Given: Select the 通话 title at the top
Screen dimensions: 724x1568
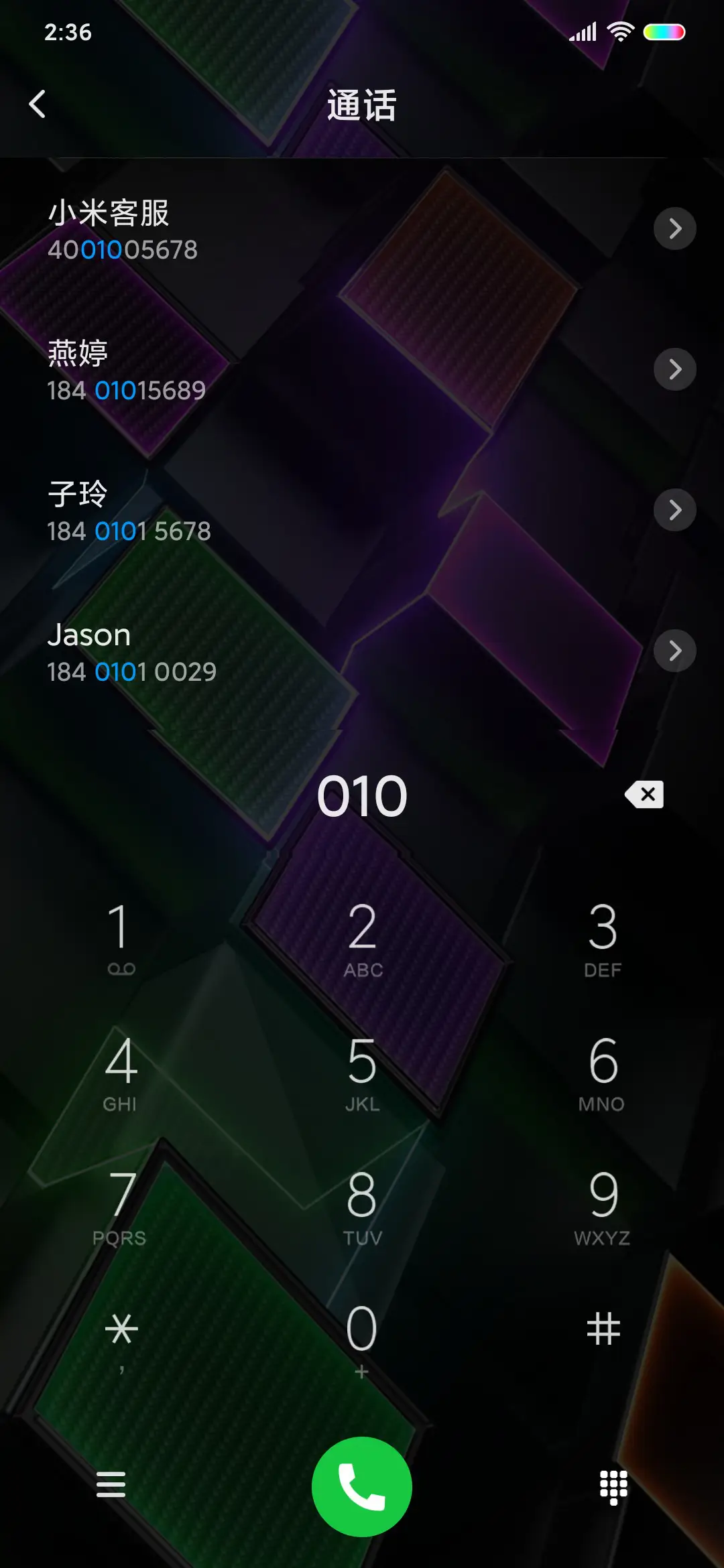Looking at the screenshot, I should pos(362,105).
